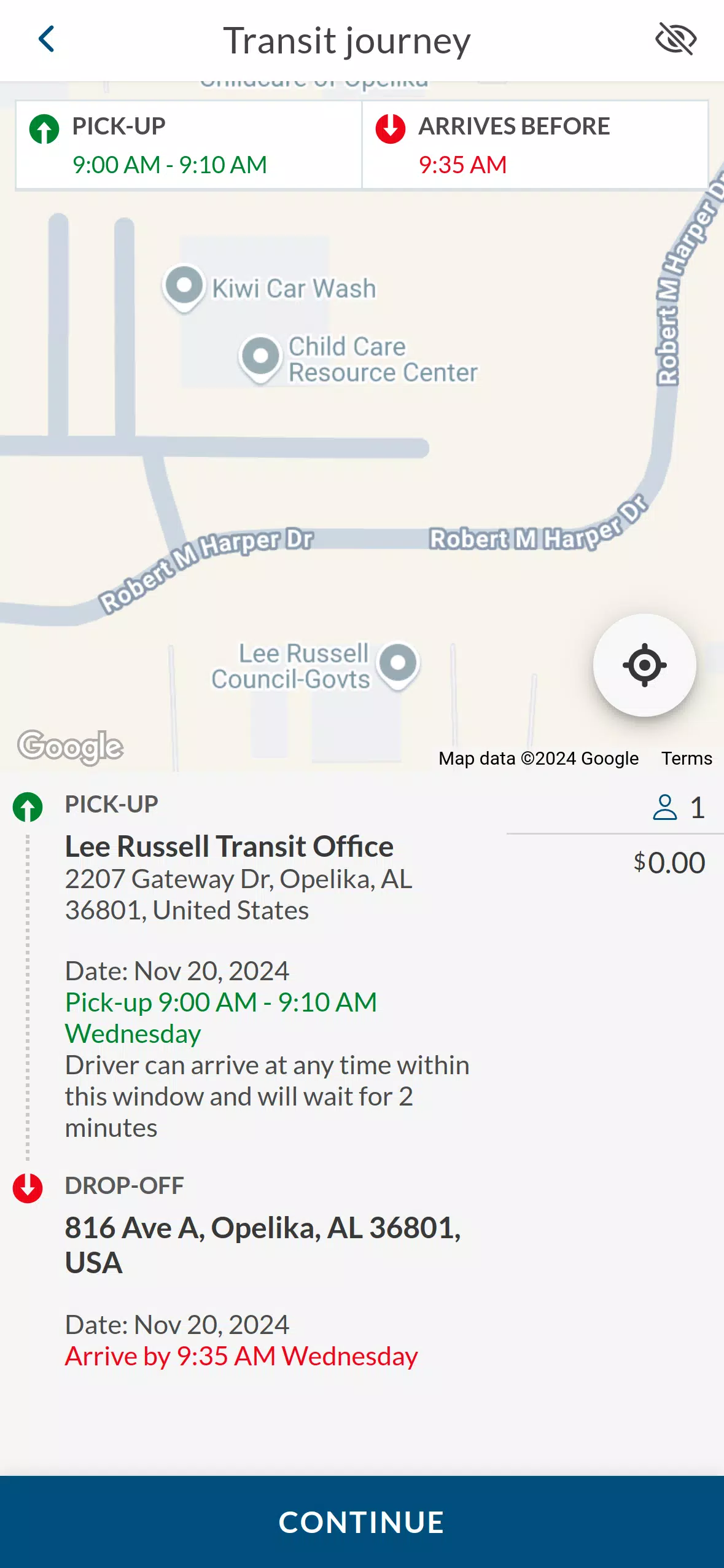Tap the $0.00 fare display
This screenshot has height=1568, width=724.
669,862
